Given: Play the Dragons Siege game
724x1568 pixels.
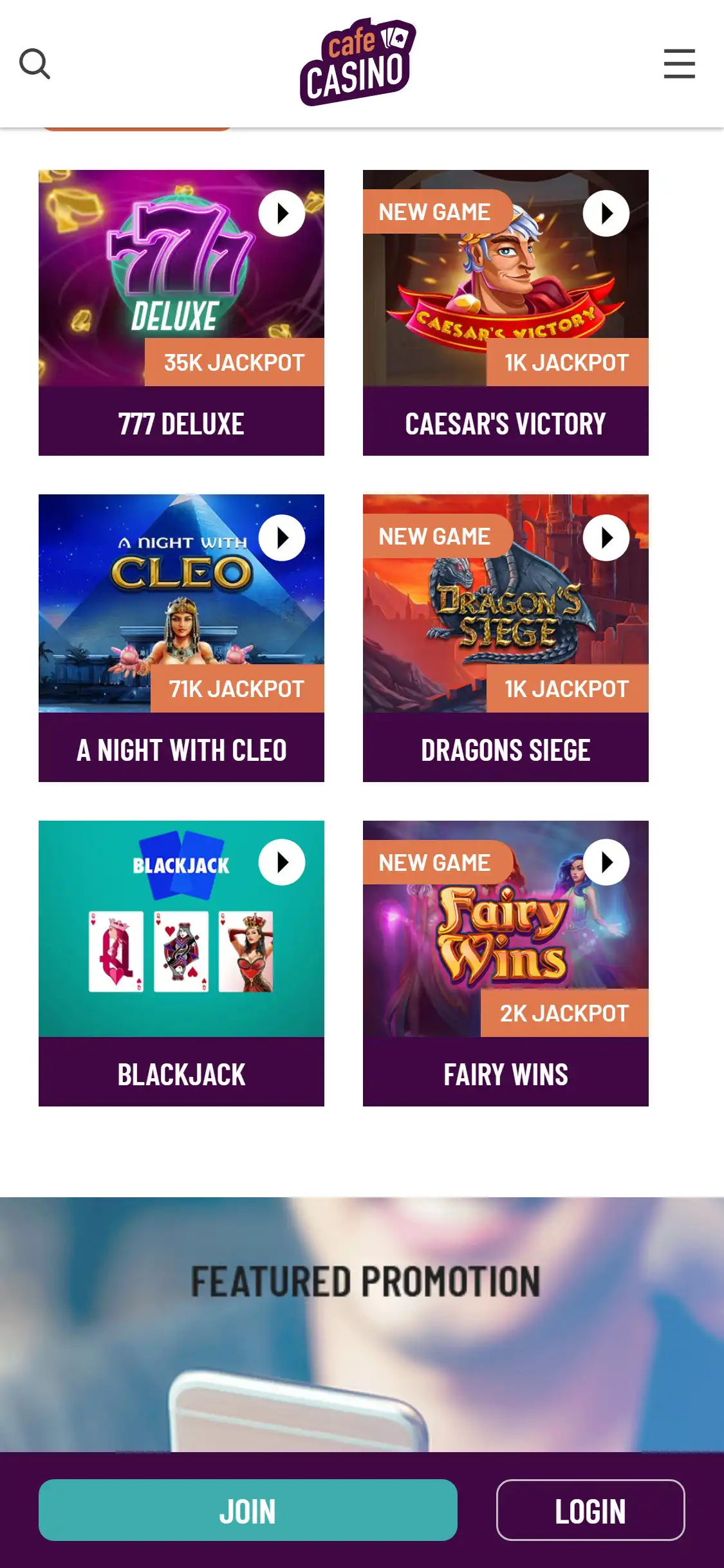Looking at the screenshot, I should 606,538.
